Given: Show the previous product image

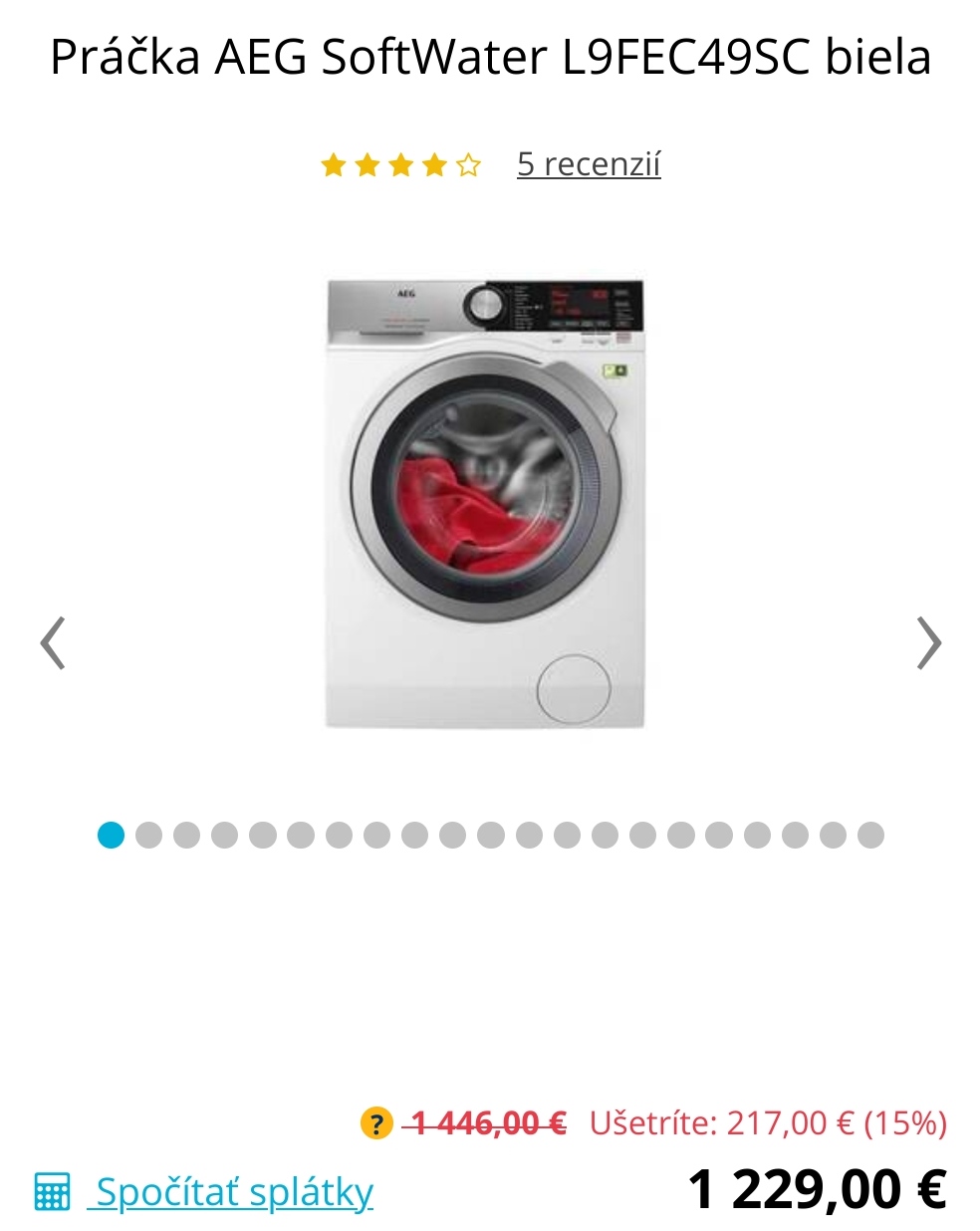Looking at the screenshot, I should (x=52, y=643).
